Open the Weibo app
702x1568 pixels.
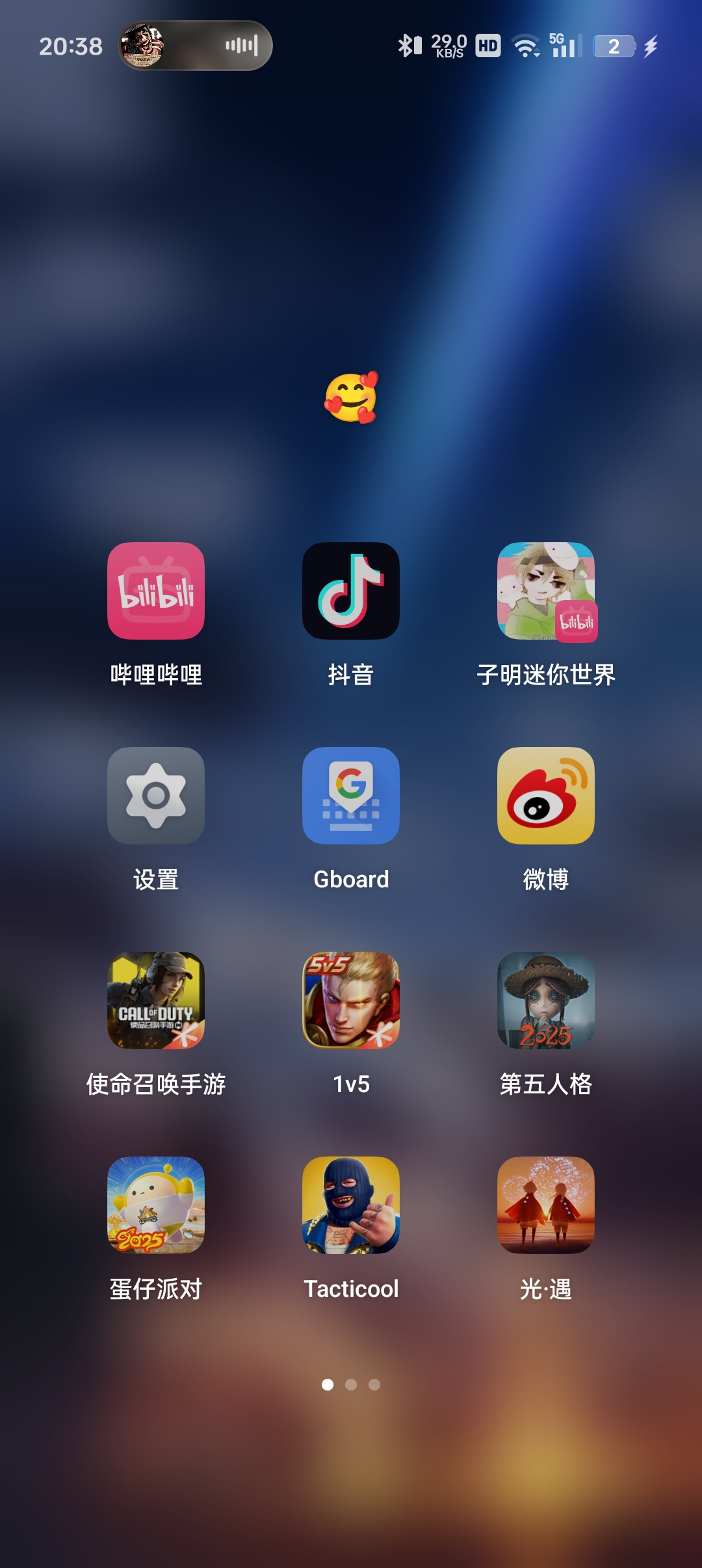pos(545,796)
